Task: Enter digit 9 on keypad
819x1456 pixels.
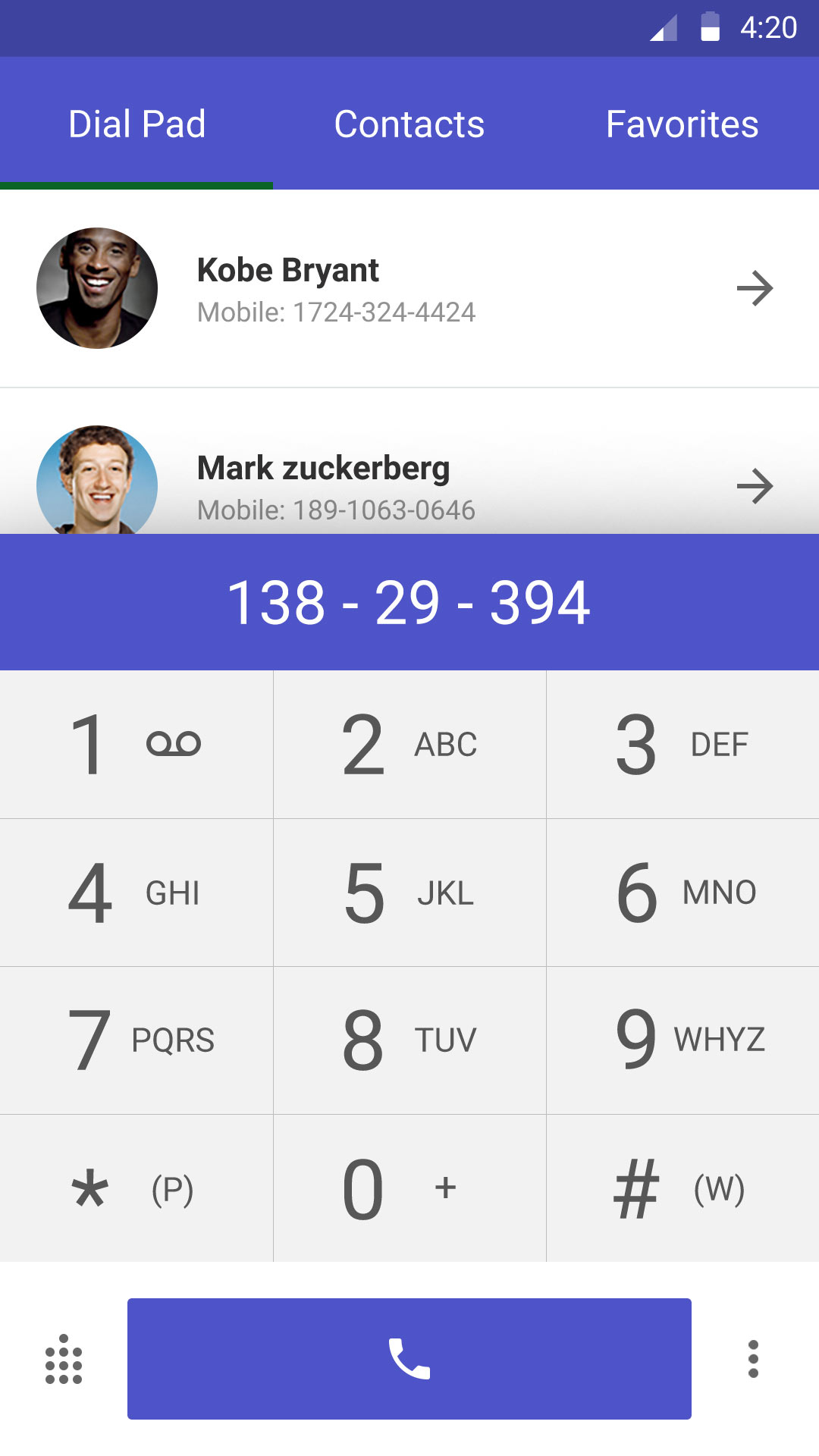Action: (682, 1040)
